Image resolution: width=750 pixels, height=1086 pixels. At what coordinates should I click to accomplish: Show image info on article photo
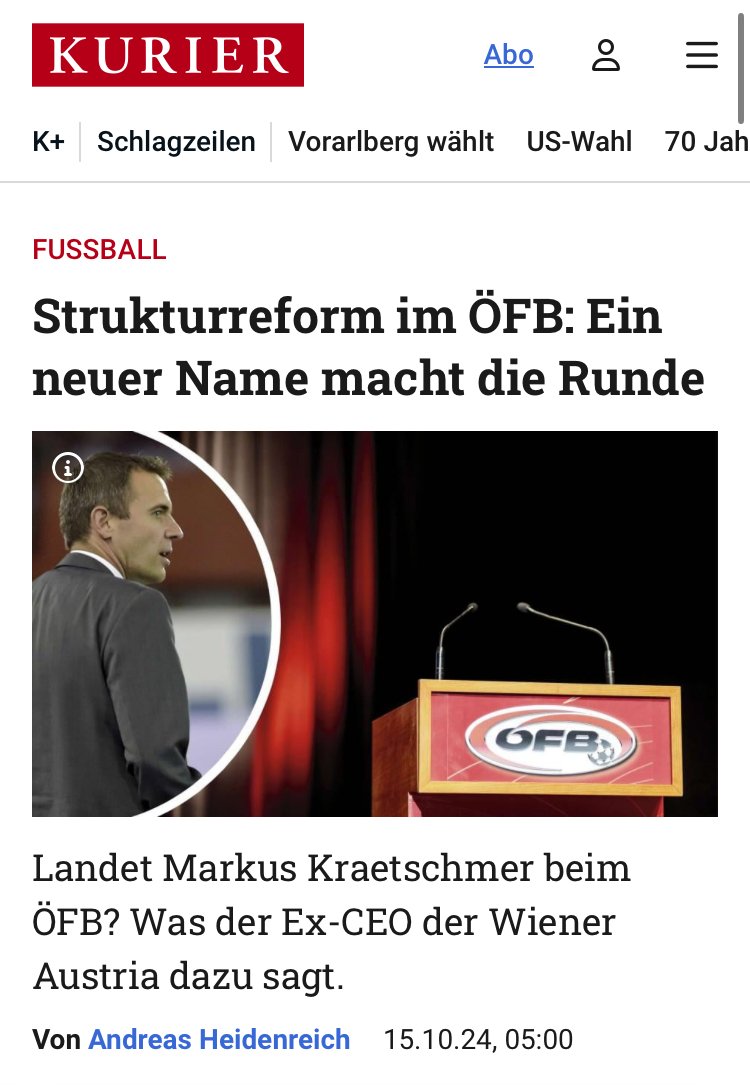coord(68,467)
